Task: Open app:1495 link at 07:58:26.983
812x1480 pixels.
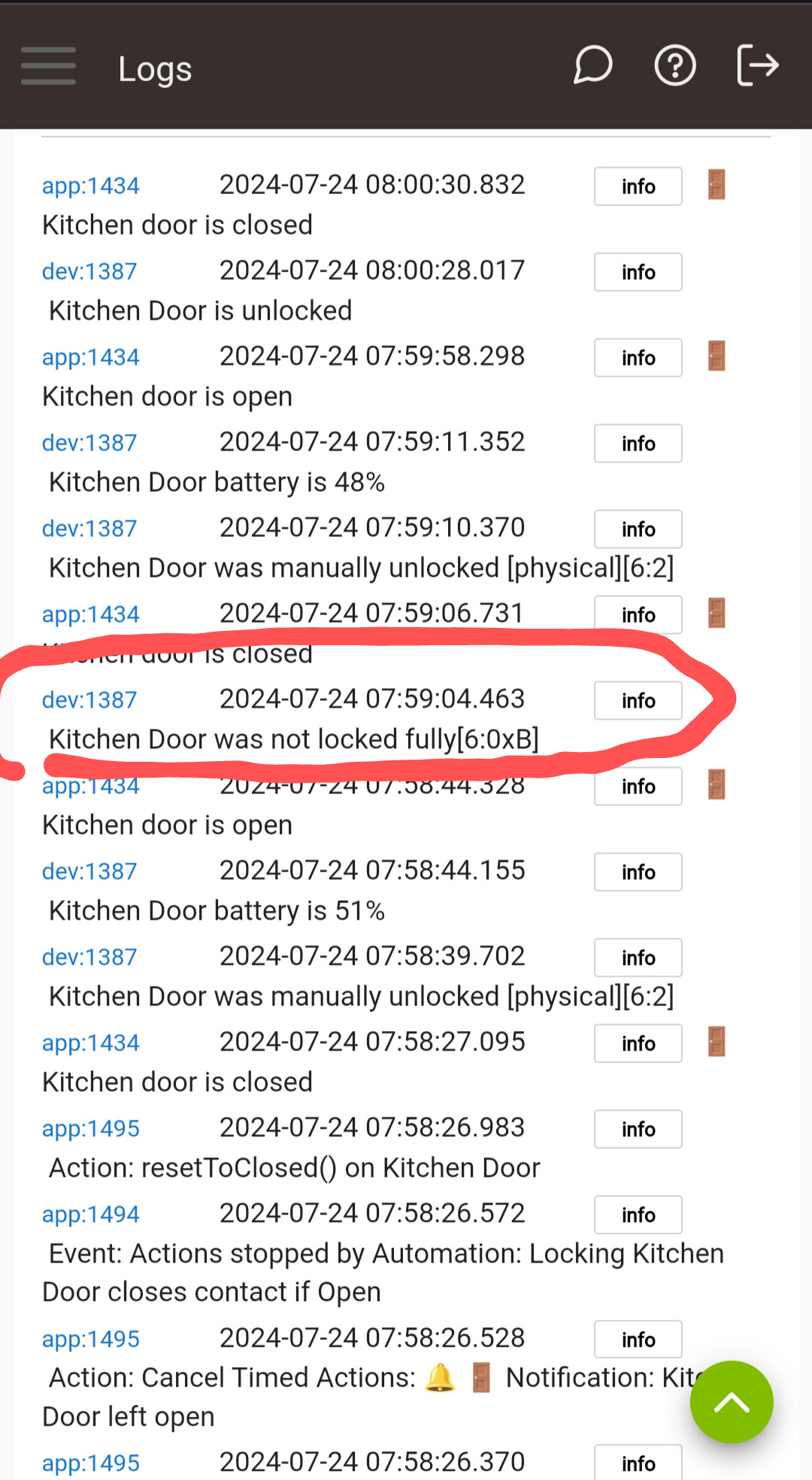Action: click(91, 1129)
